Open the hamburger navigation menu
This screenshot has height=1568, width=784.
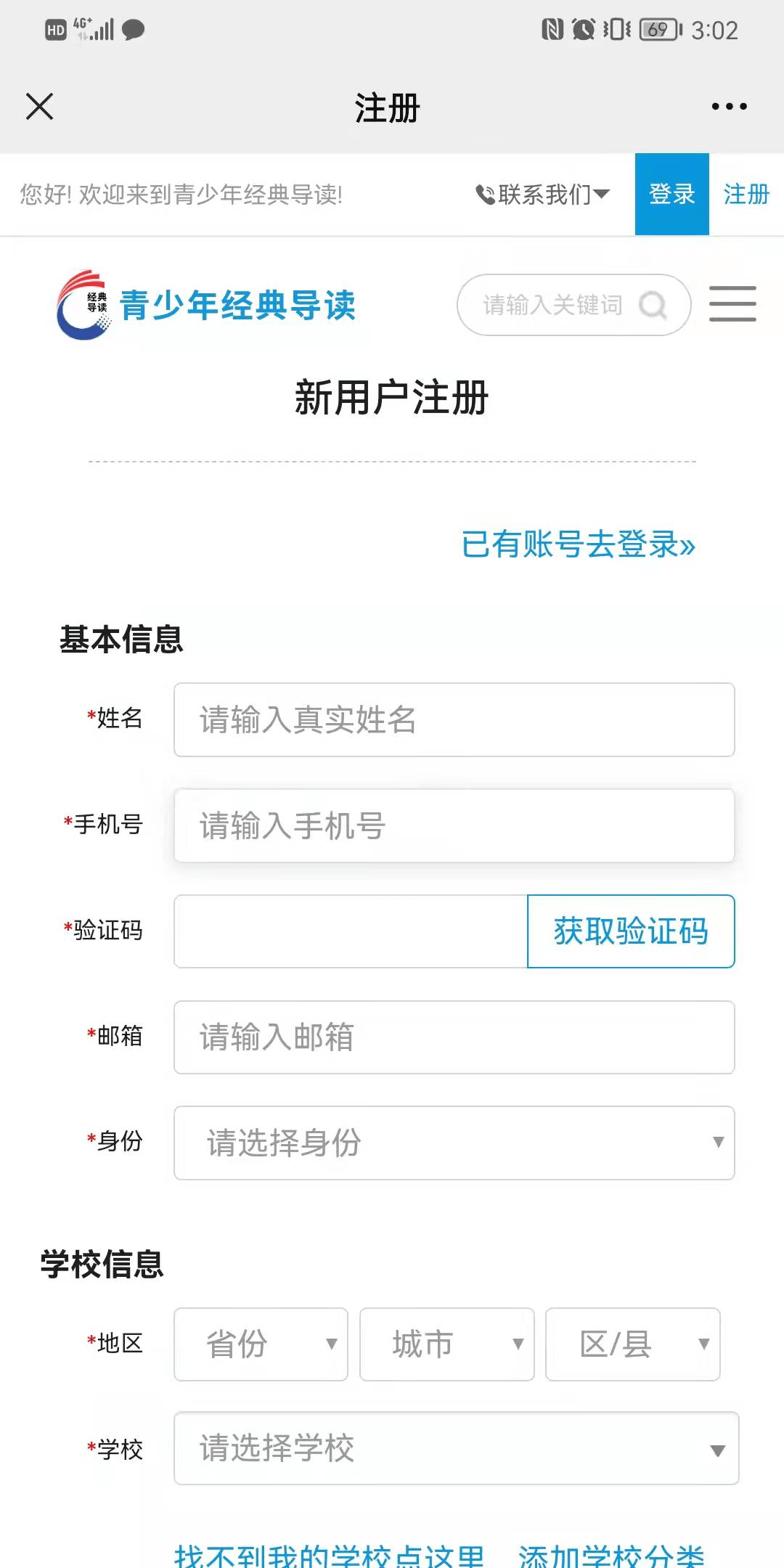(x=732, y=304)
